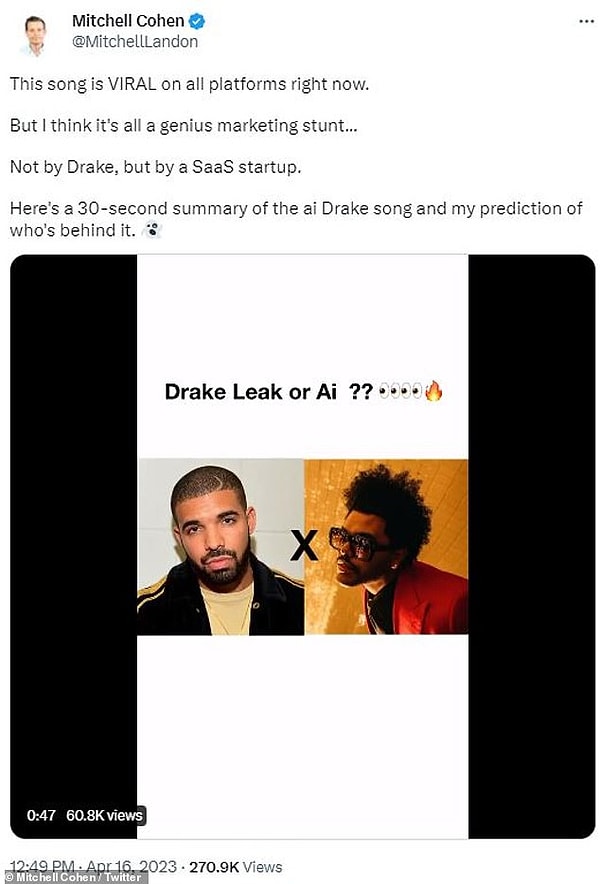
Task: Open the @MitchellLandon handle link
Action: pos(135,42)
